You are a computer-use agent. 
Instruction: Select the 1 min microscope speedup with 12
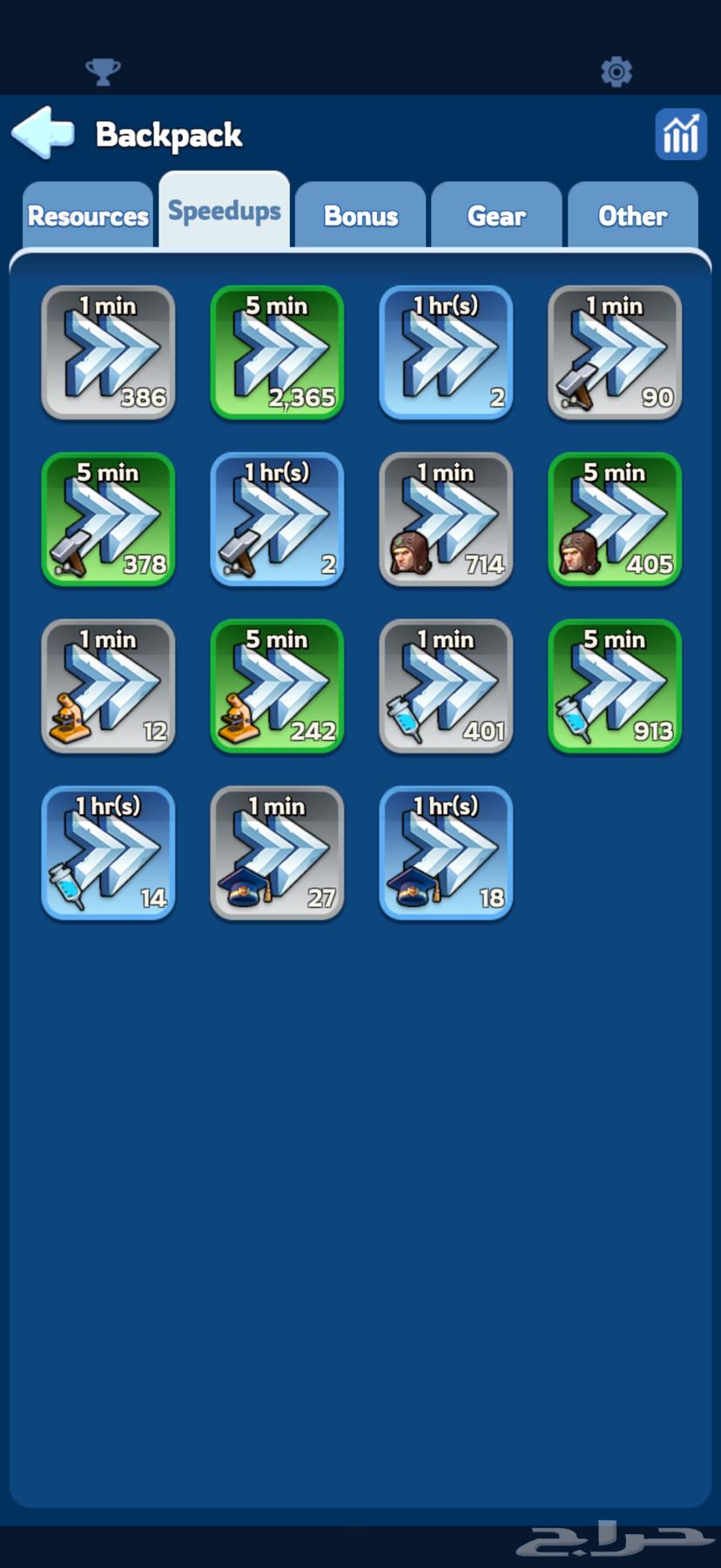[108, 686]
